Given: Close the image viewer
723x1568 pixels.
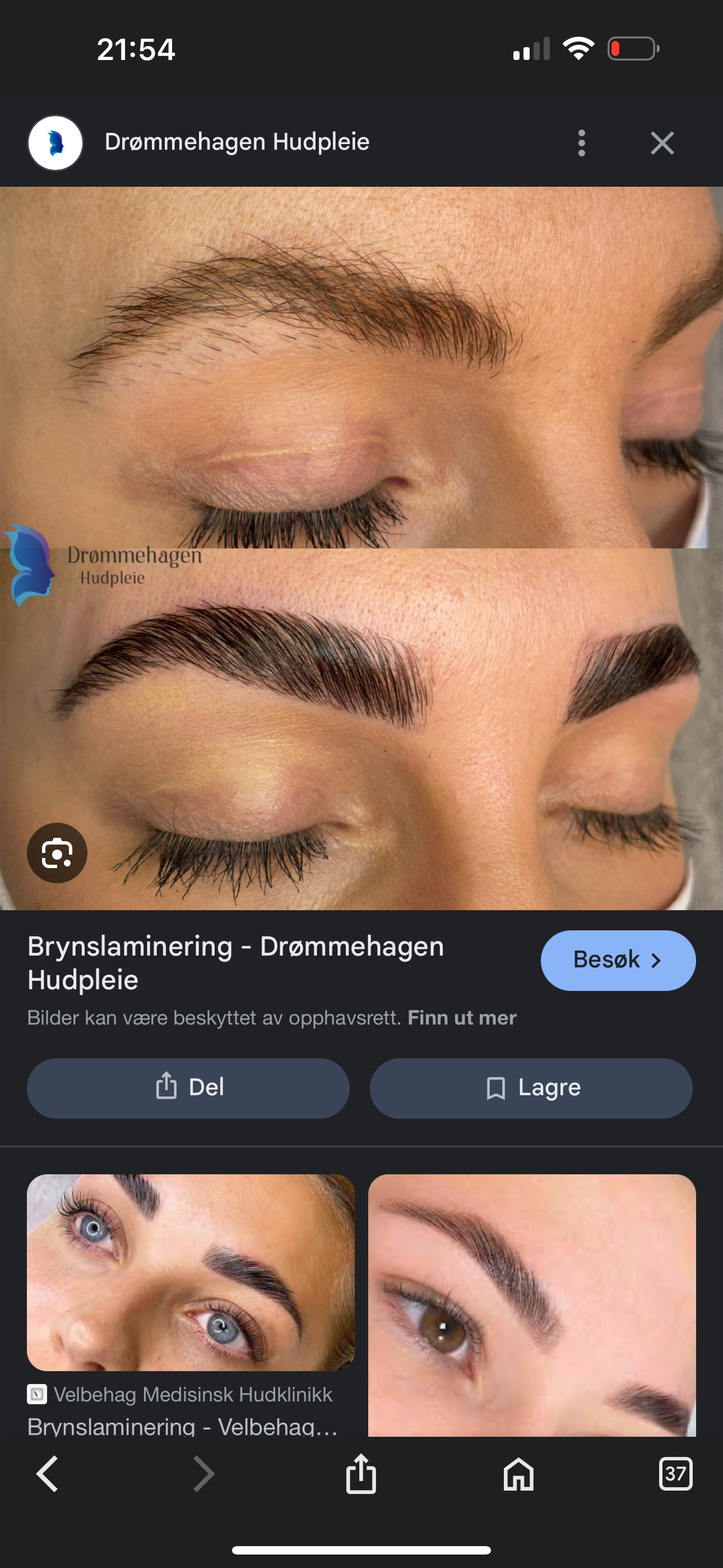Looking at the screenshot, I should [662, 143].
